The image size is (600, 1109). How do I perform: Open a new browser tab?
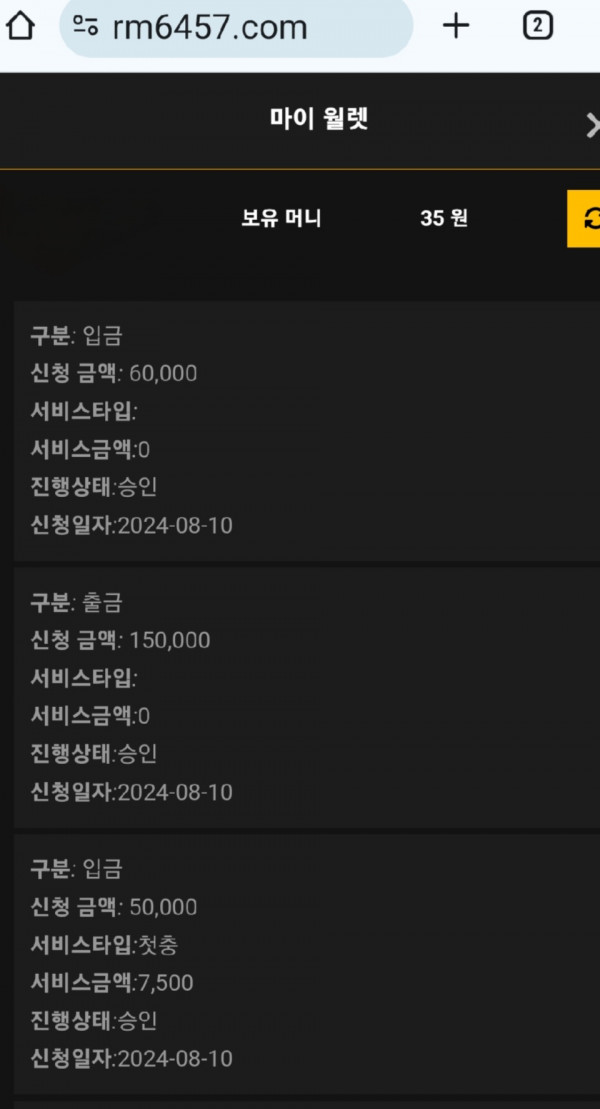tap(456, 26)
